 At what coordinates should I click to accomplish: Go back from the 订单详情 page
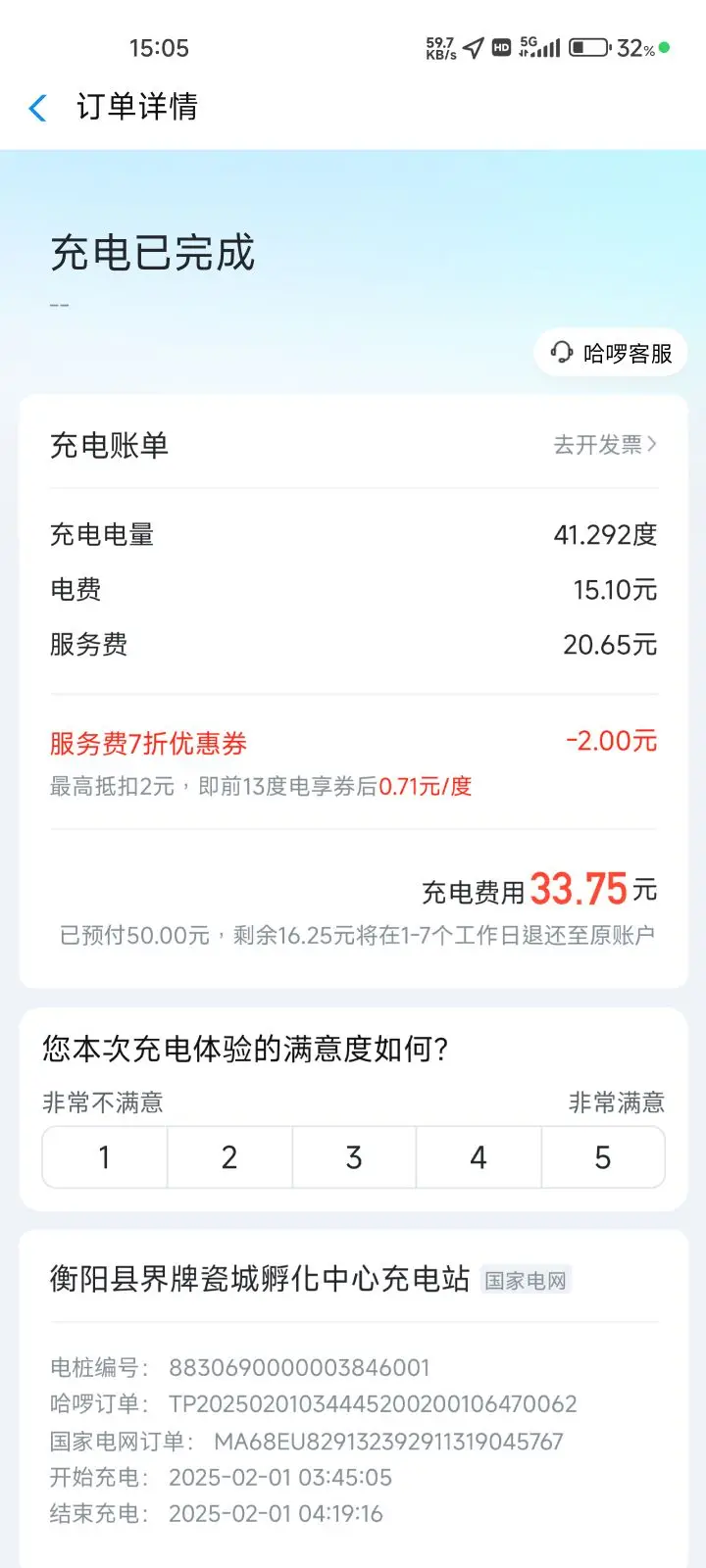(x=38, y=108)
